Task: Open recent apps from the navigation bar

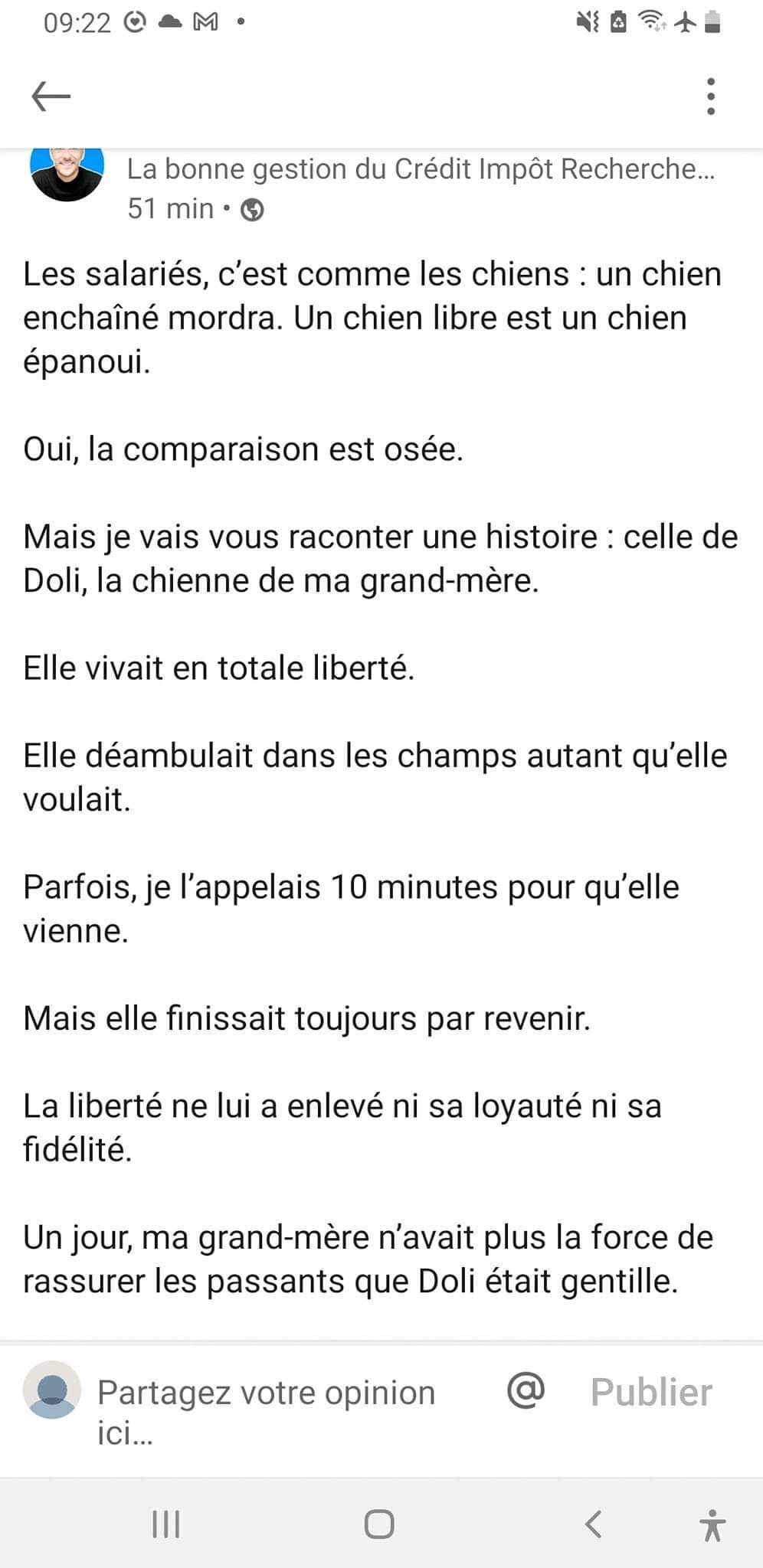Action: [x=166, y=1524]
